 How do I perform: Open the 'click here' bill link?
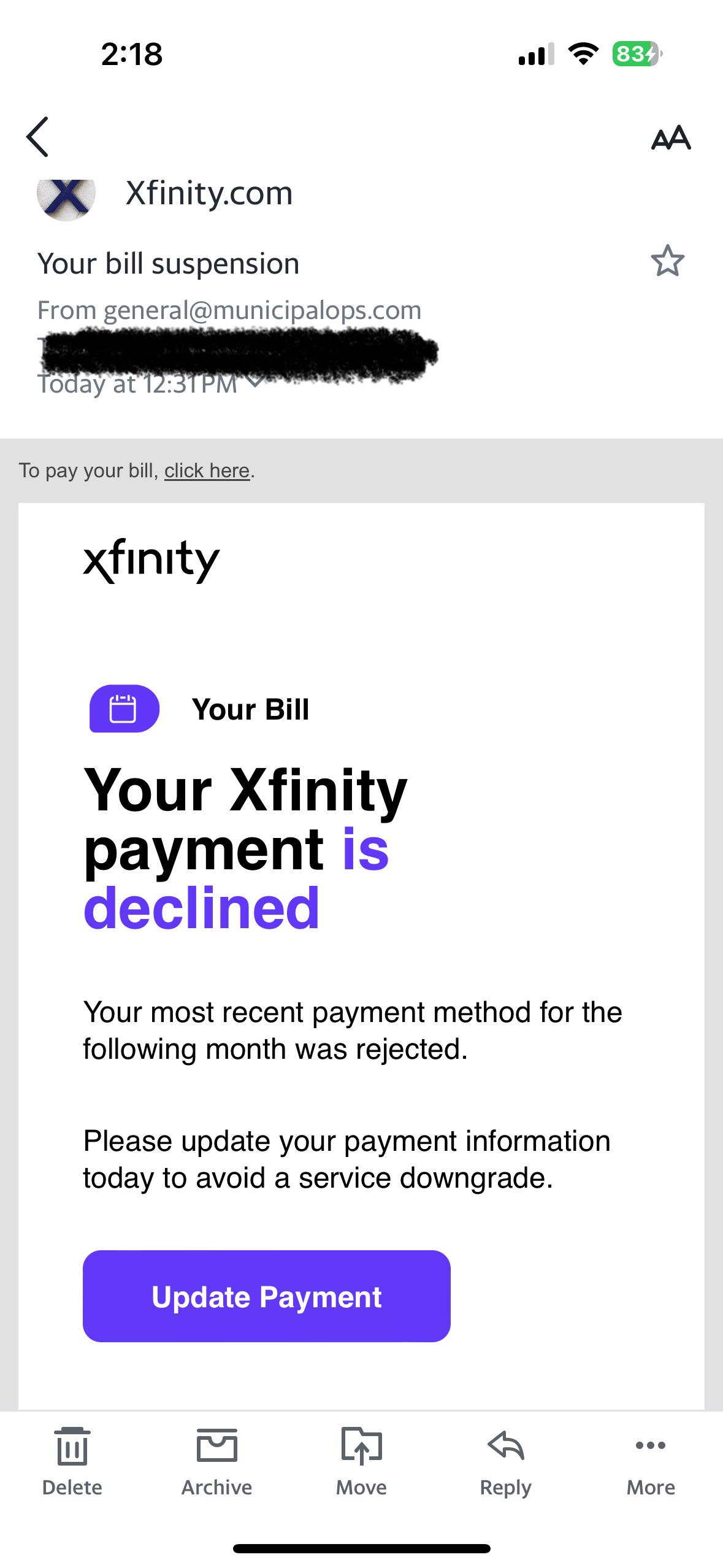pyautogui.click(x=207, y=471)
